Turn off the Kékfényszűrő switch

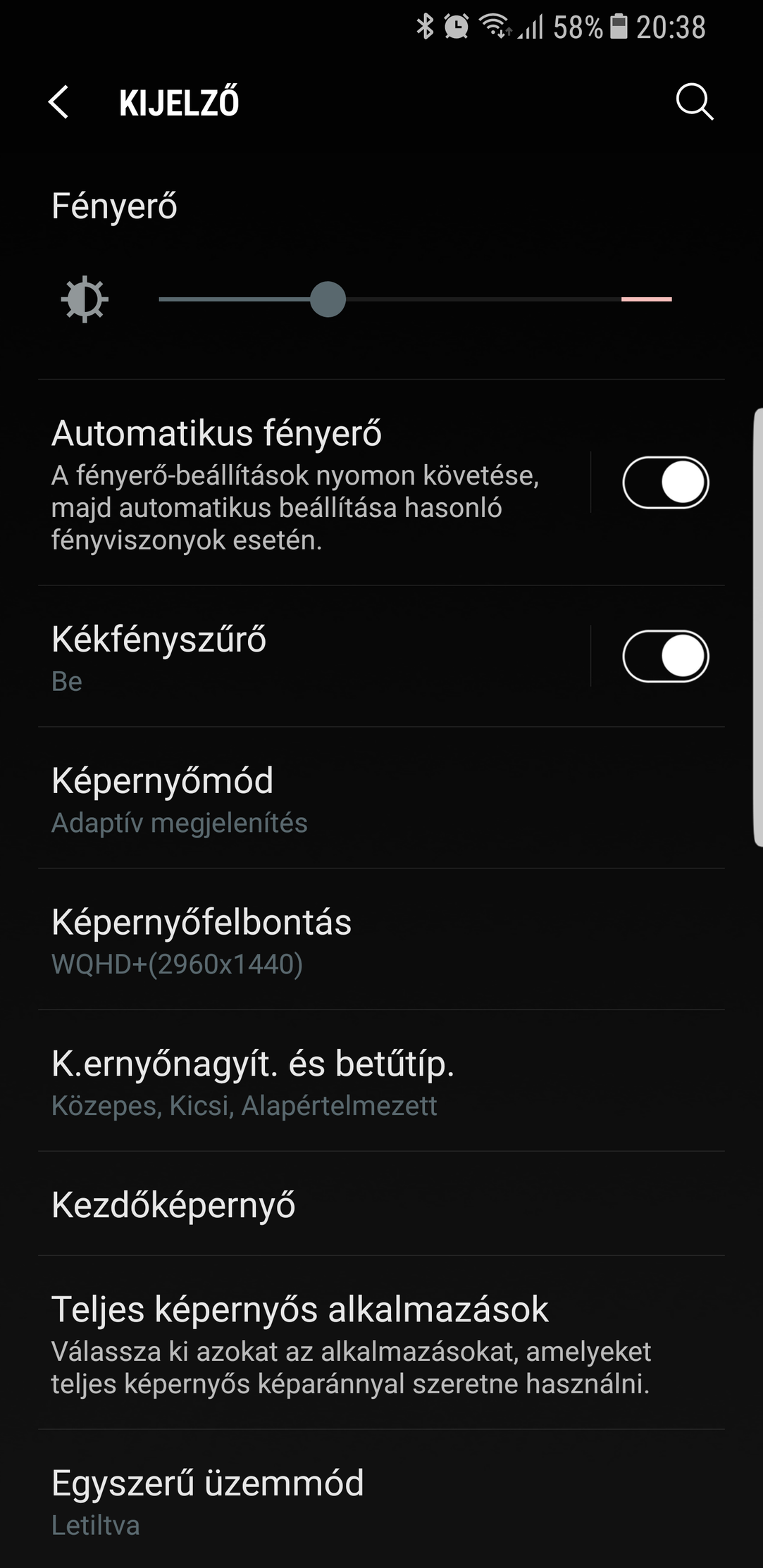665,657
